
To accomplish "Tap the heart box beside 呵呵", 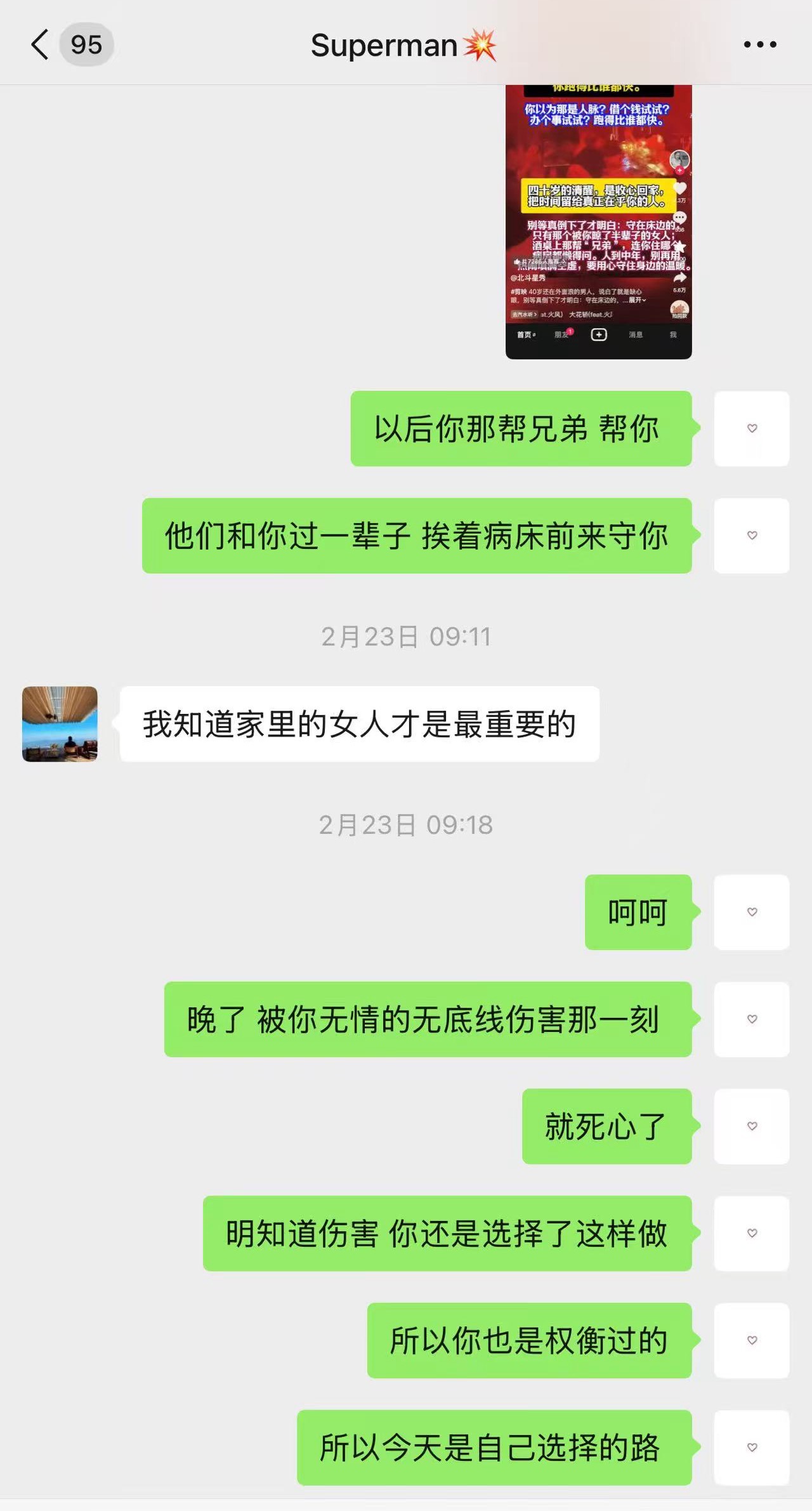I will [x=752, y=912].
